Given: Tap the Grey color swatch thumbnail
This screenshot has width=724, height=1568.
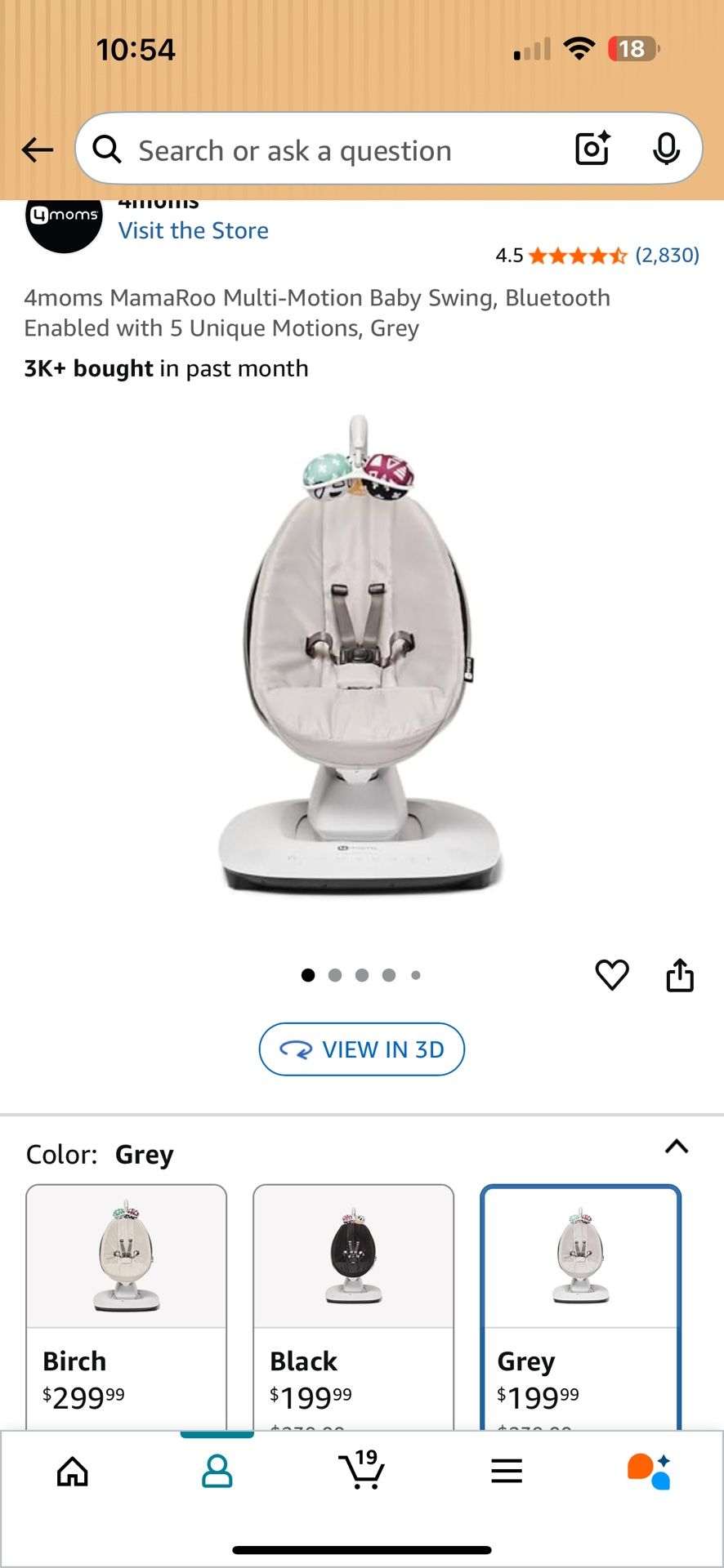Looking at the screenshot, I should (x=580, y=1254).
